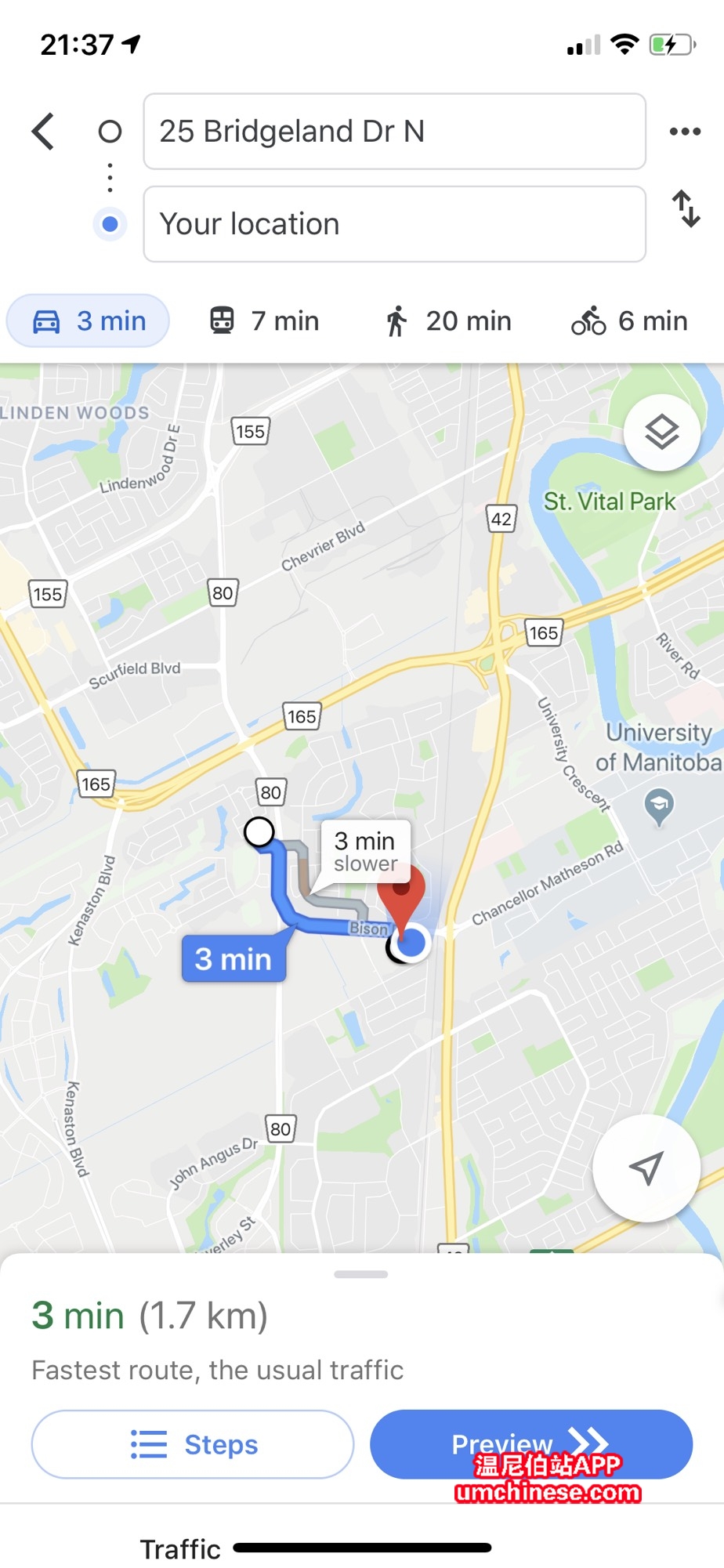Switch to cycling 6 min option
Screen dimensions: 724x1568
629,321
